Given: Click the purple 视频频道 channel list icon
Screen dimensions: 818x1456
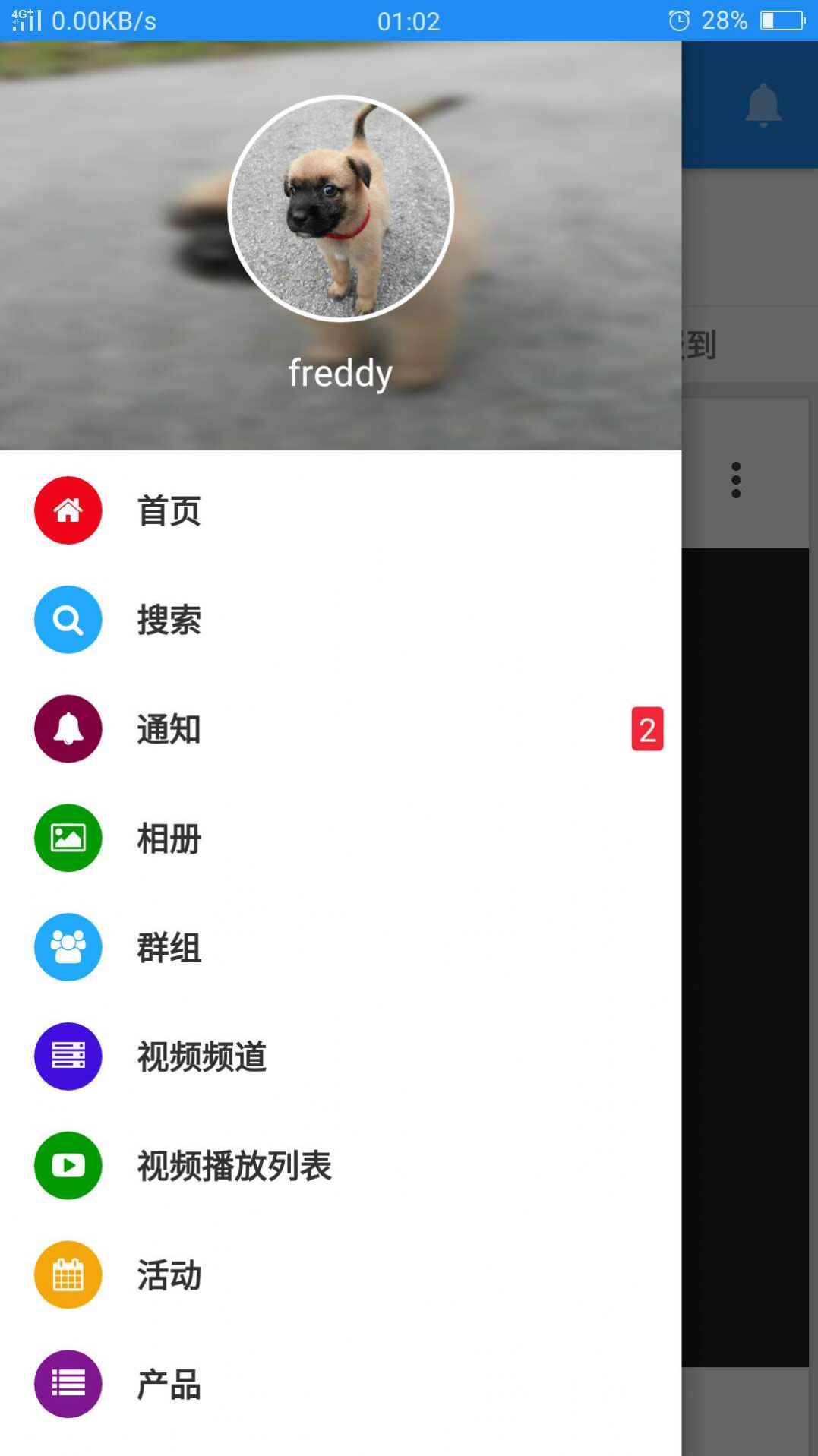Looking at the screenshot, I should point(68,1056).
